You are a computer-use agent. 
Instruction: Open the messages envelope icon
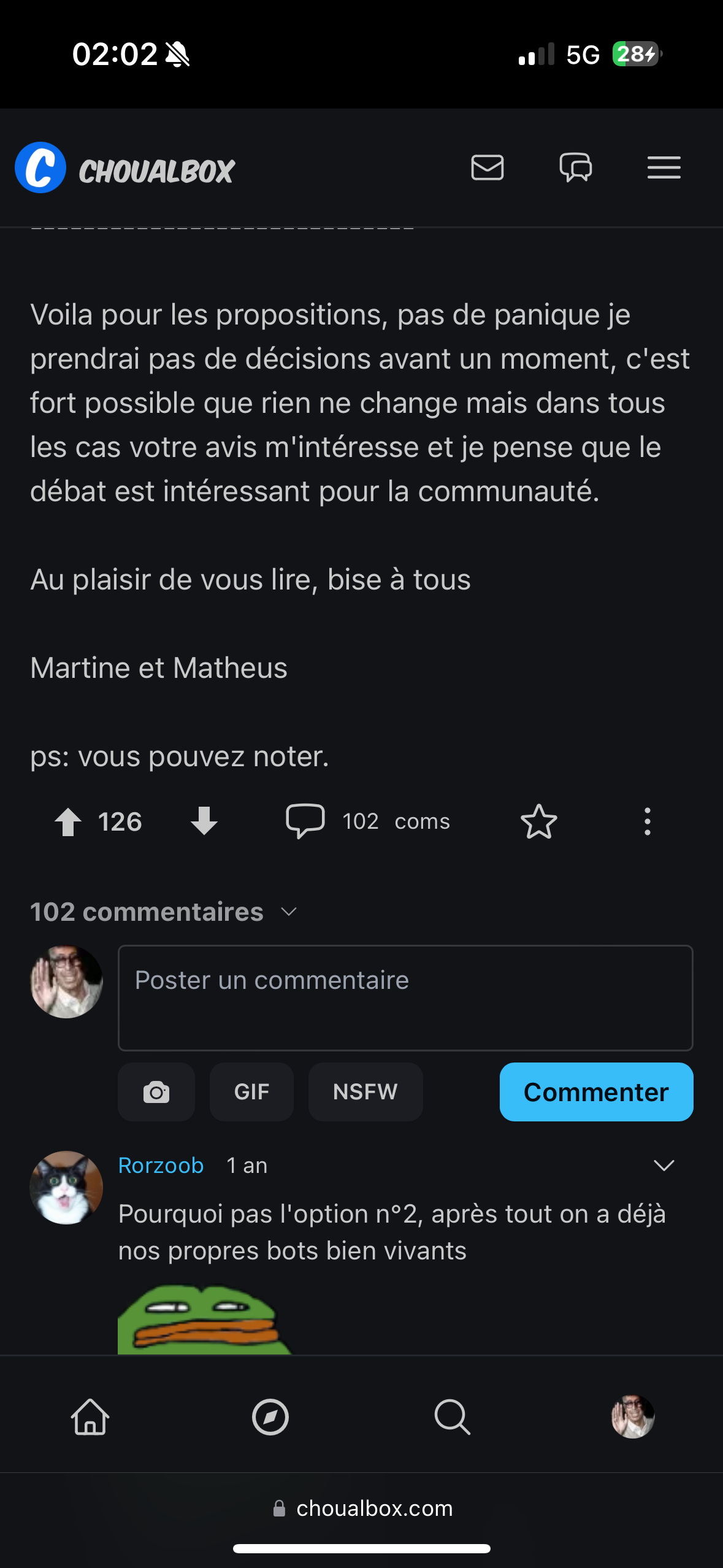pyautogui.click(x=488, y=167)
